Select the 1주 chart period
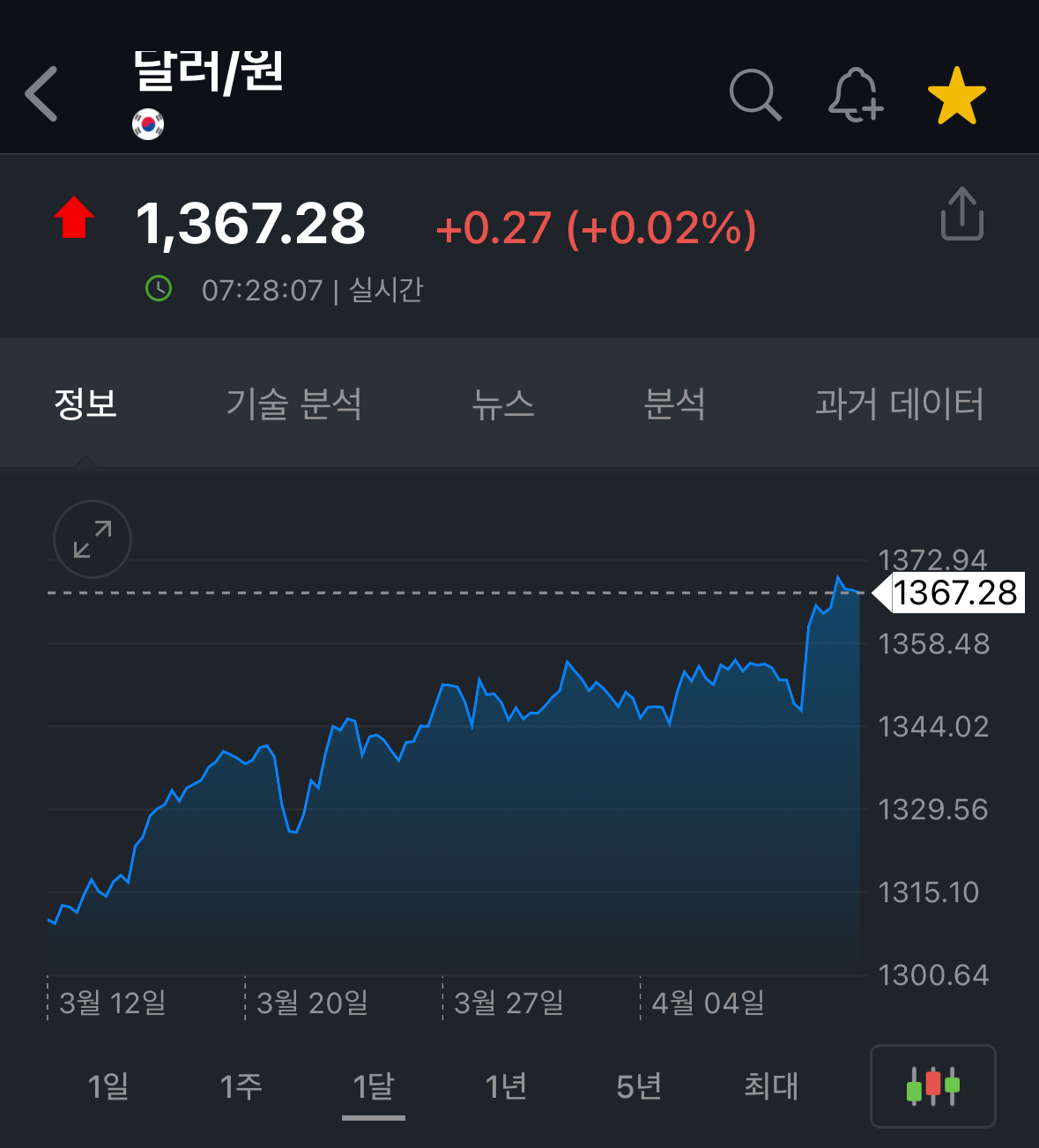1039x1148 pixels. pyautogui.click(x=241, y=1086)
